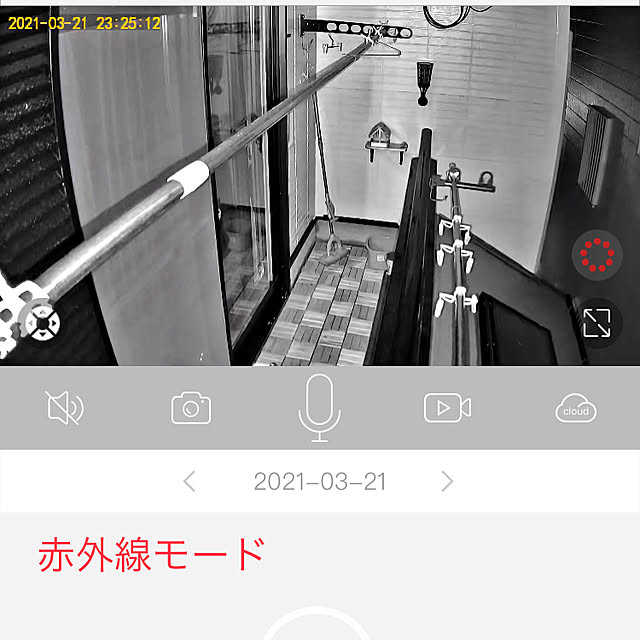Expand the live view to fullscreen
Screen dimensions: 640x640
pyautogui.click(x=597, y=322)
